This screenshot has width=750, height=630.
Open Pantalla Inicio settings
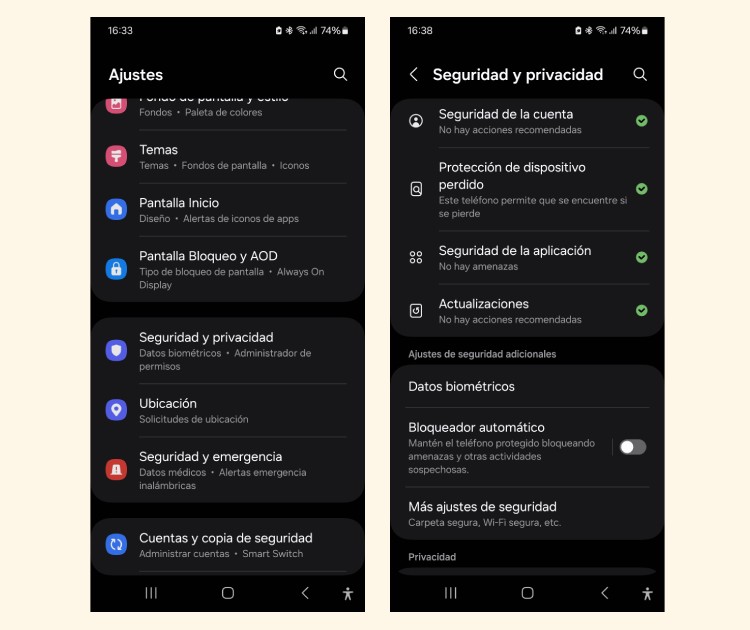point(228,210)
